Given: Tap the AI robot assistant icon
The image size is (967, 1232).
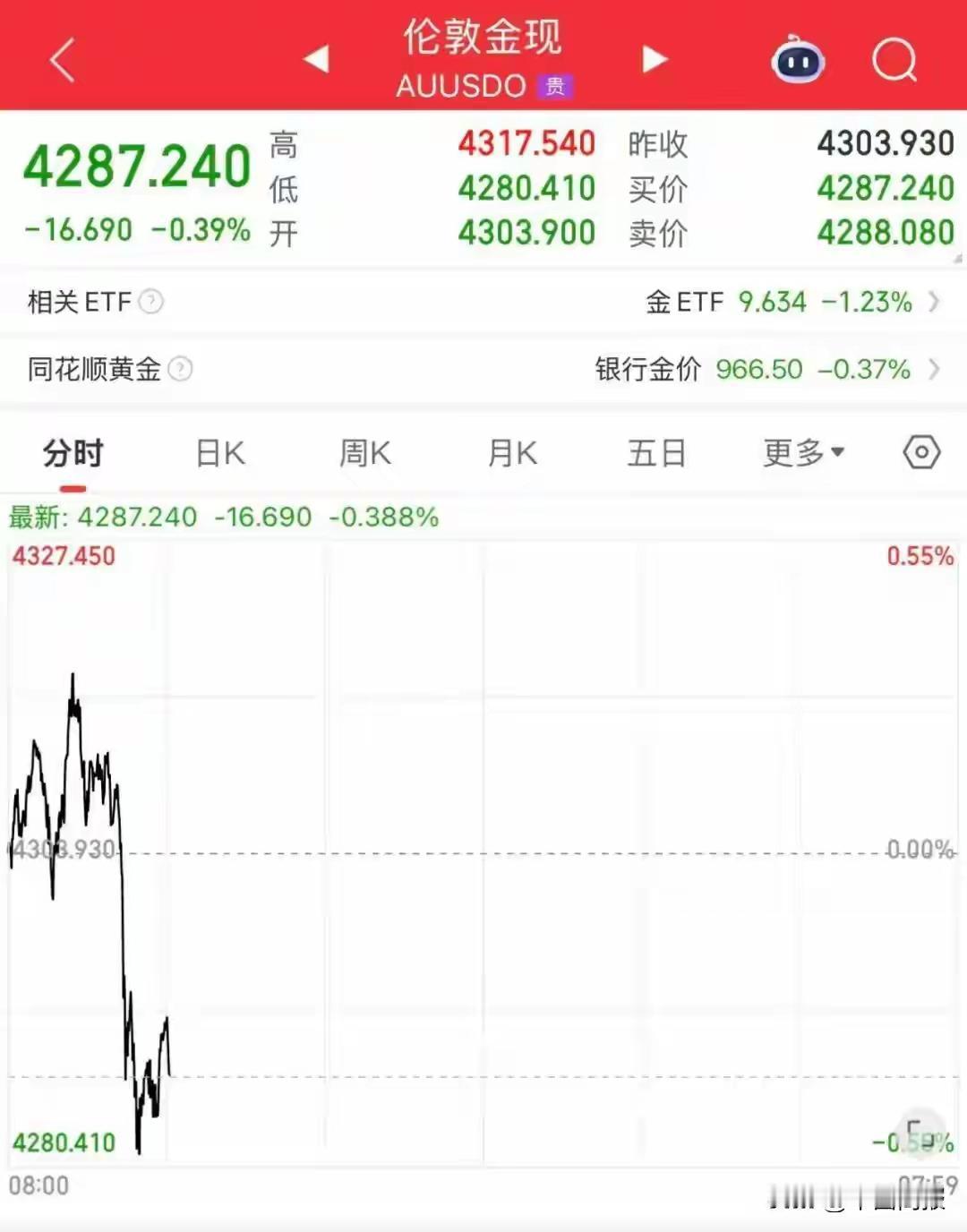Looking at the screenshot, I should pos(796,60).
